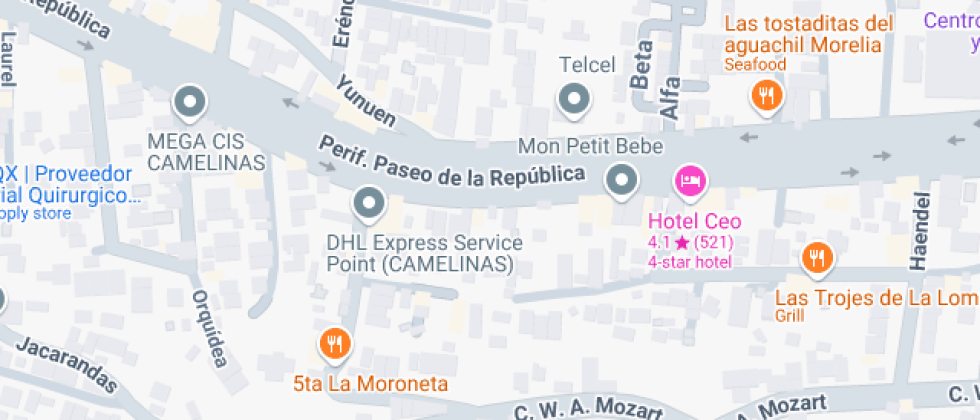Select the Mon Petit Bebe marker
This screenshot has height=420, width=980.
pos(622,181)
